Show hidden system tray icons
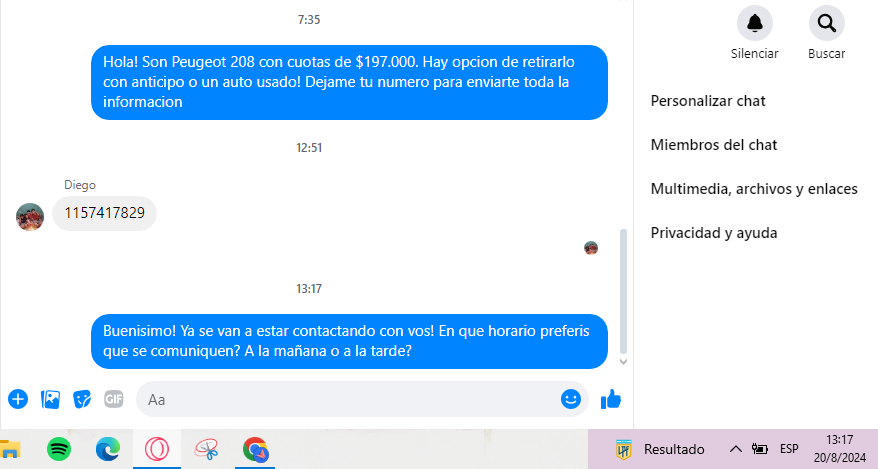 click(735, 449)
